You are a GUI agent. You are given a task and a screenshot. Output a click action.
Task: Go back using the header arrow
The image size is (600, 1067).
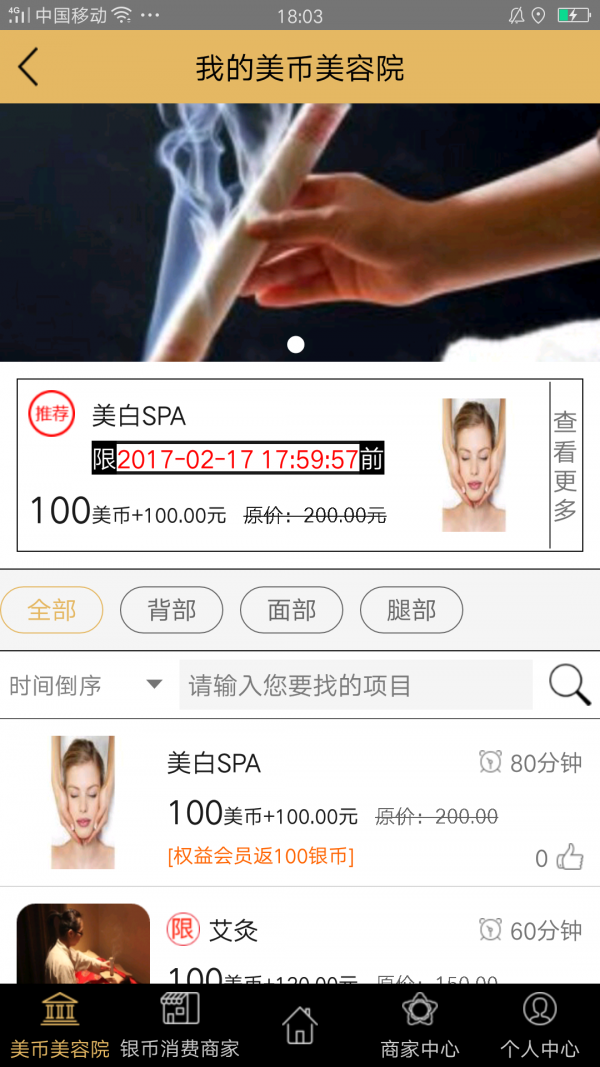pos(28,68)
